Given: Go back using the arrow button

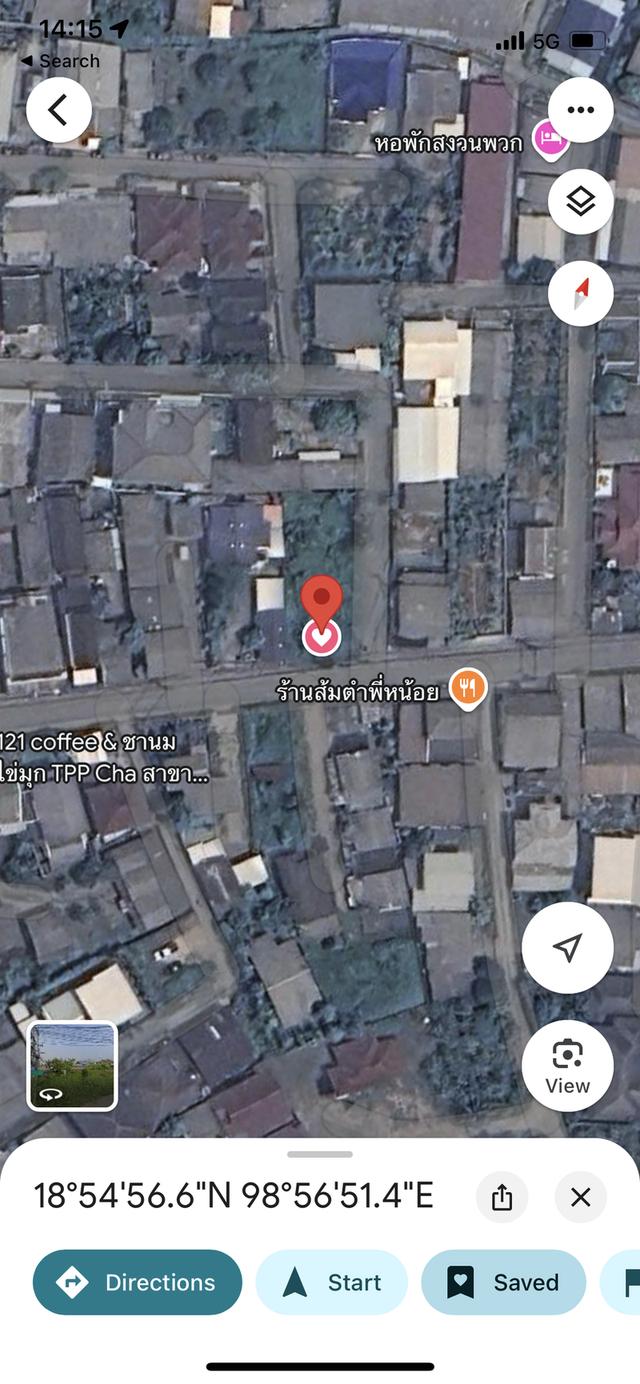Looking at the screenshot, I should pos(58,110).
